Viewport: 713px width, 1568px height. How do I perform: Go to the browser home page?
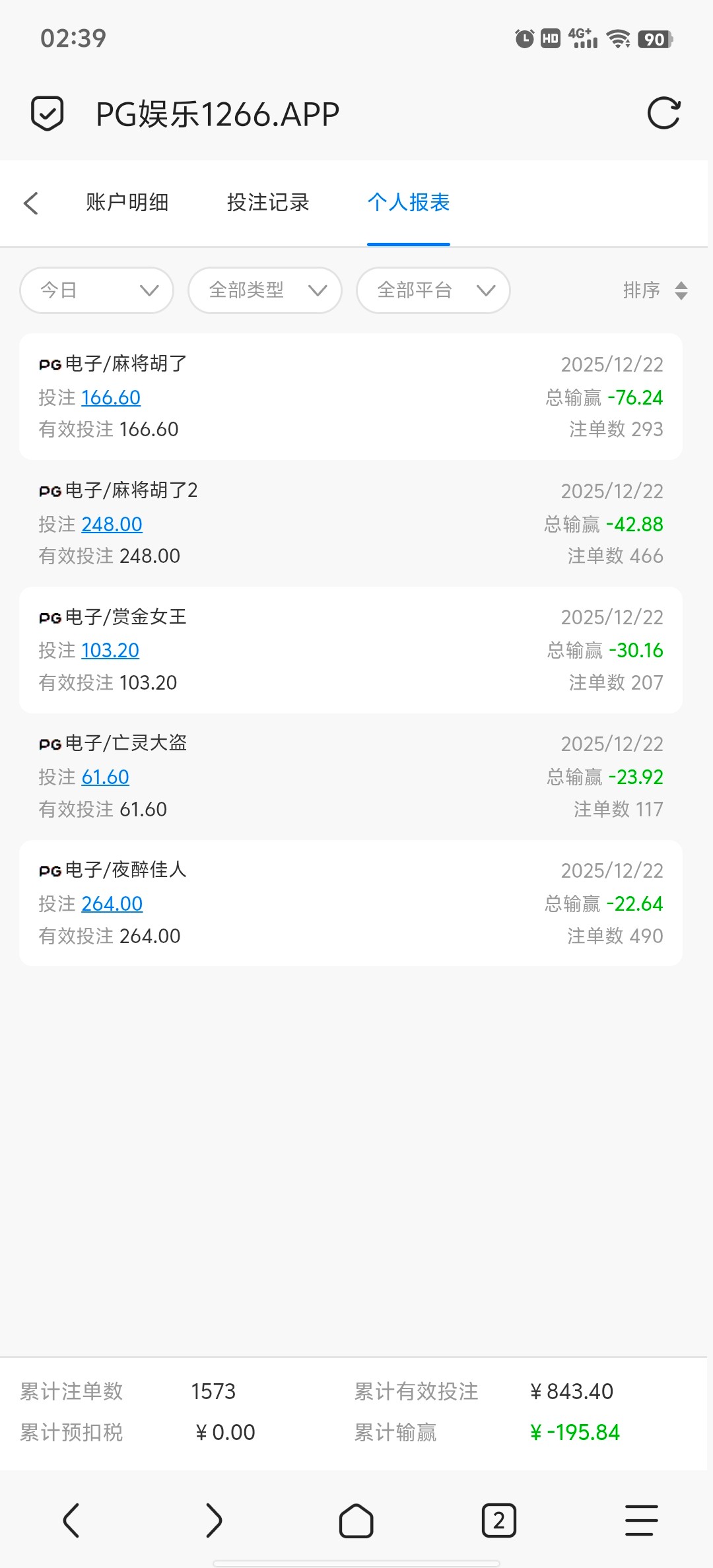pos(356,1520)
